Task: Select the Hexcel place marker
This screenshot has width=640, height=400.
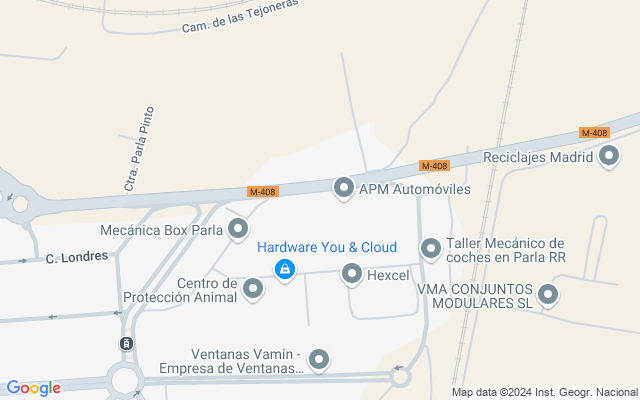Action: tap(352, 273)
